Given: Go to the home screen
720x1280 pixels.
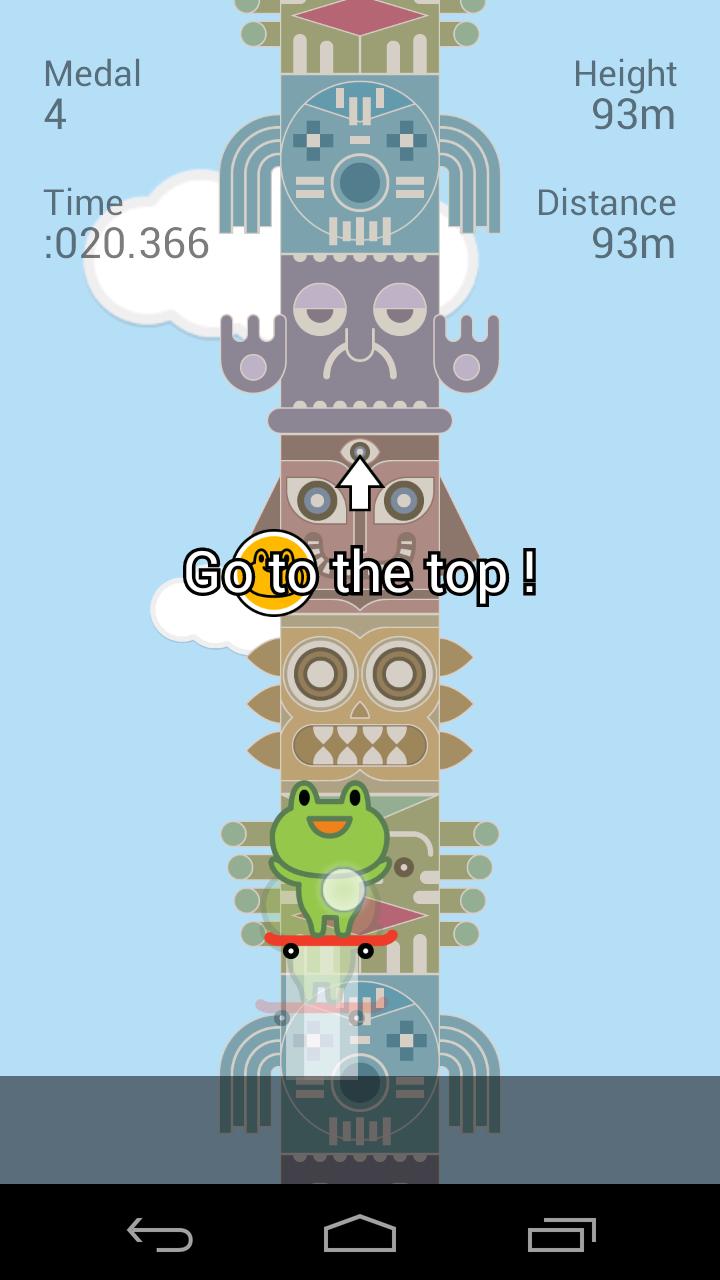Looking at the screenshot, I should (360, 1234).
